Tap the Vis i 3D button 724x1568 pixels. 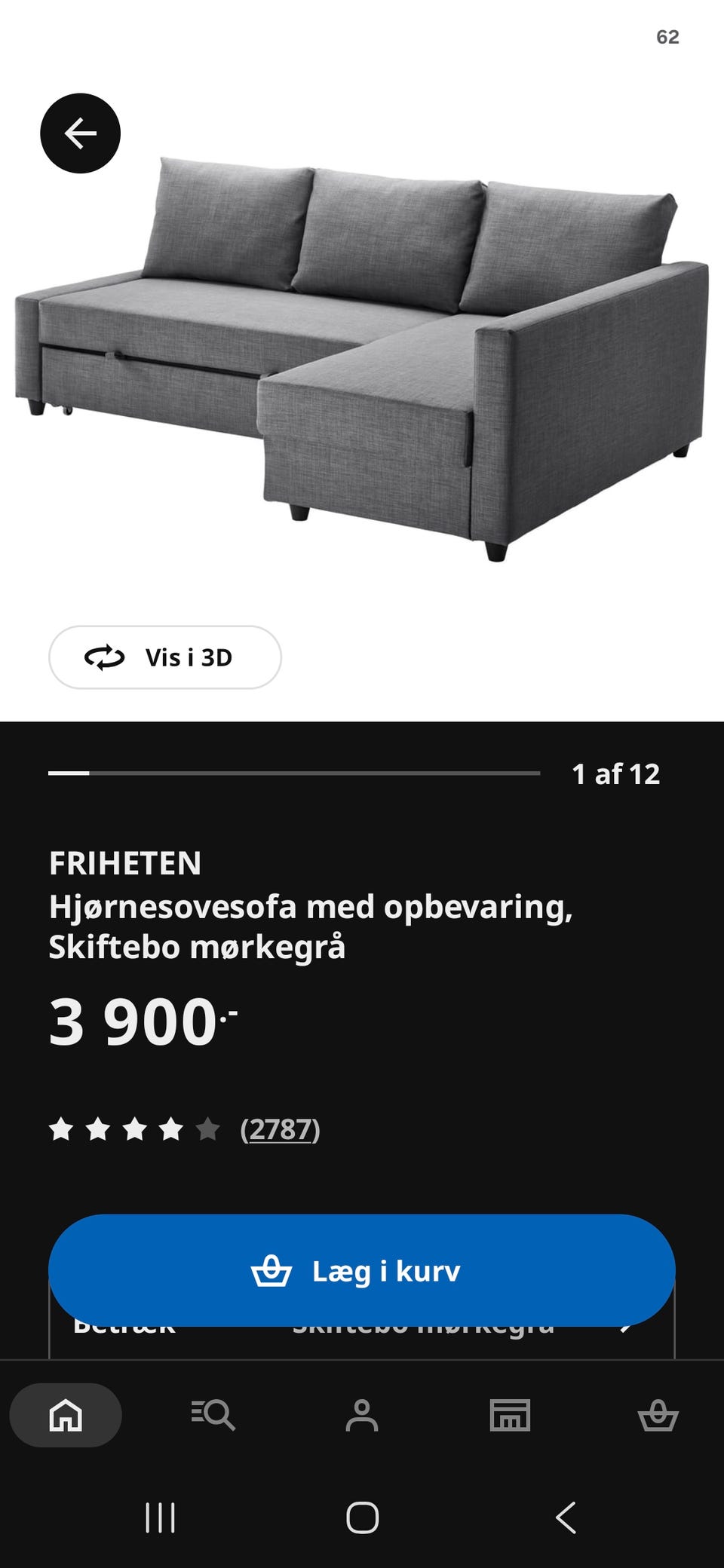click(165, 657)
